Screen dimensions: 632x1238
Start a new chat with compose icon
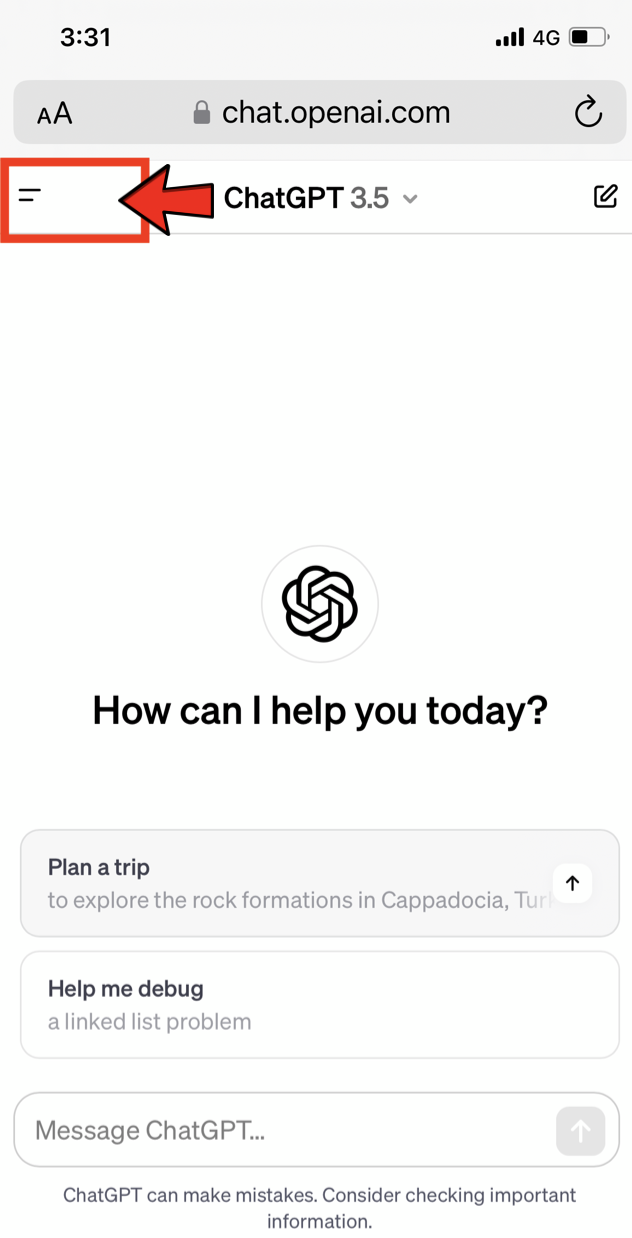click(605, 196)
